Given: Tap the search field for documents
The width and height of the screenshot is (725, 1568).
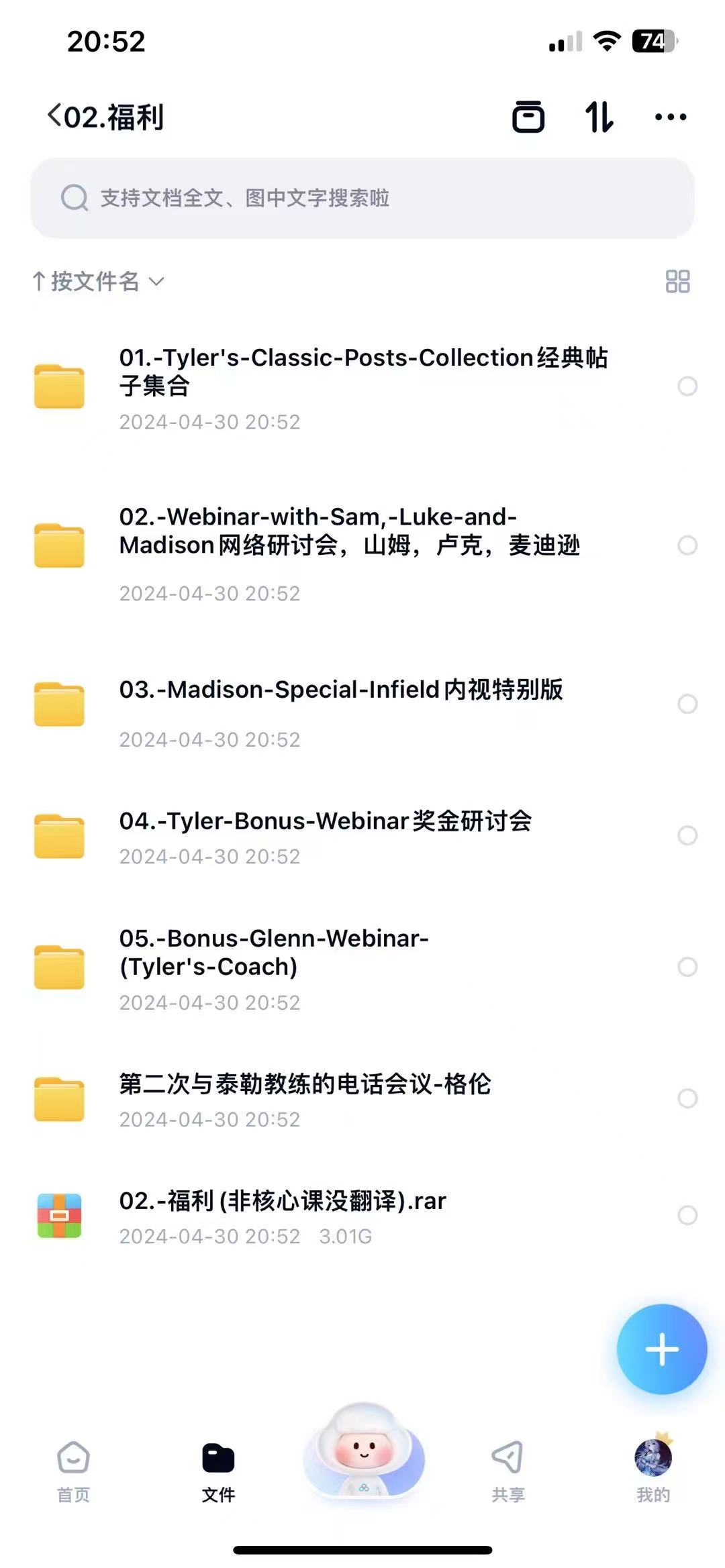Looking at the screenshot, I should click(x=362, y=198).
